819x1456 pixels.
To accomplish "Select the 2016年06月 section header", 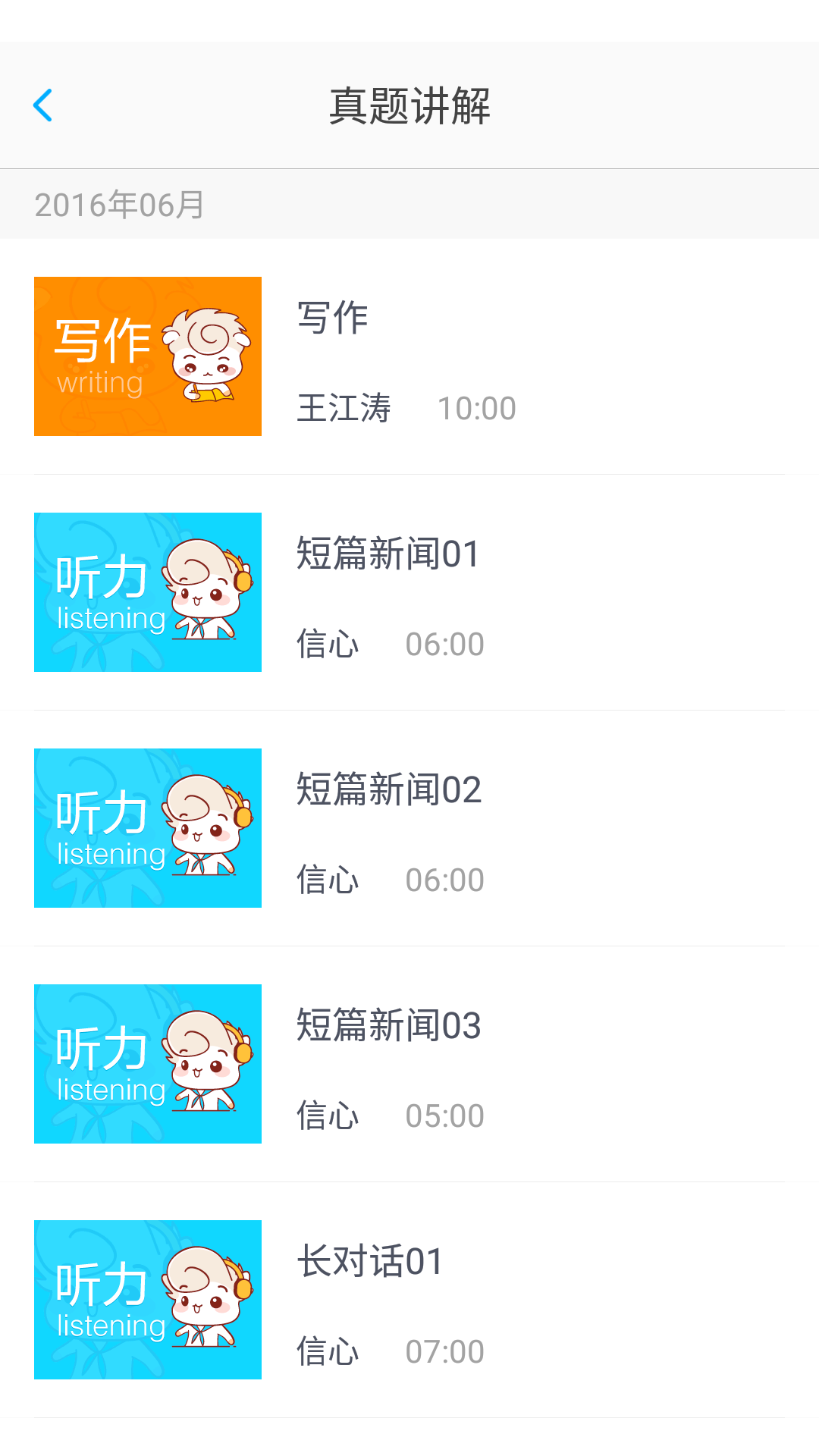I will pos(119,203).
